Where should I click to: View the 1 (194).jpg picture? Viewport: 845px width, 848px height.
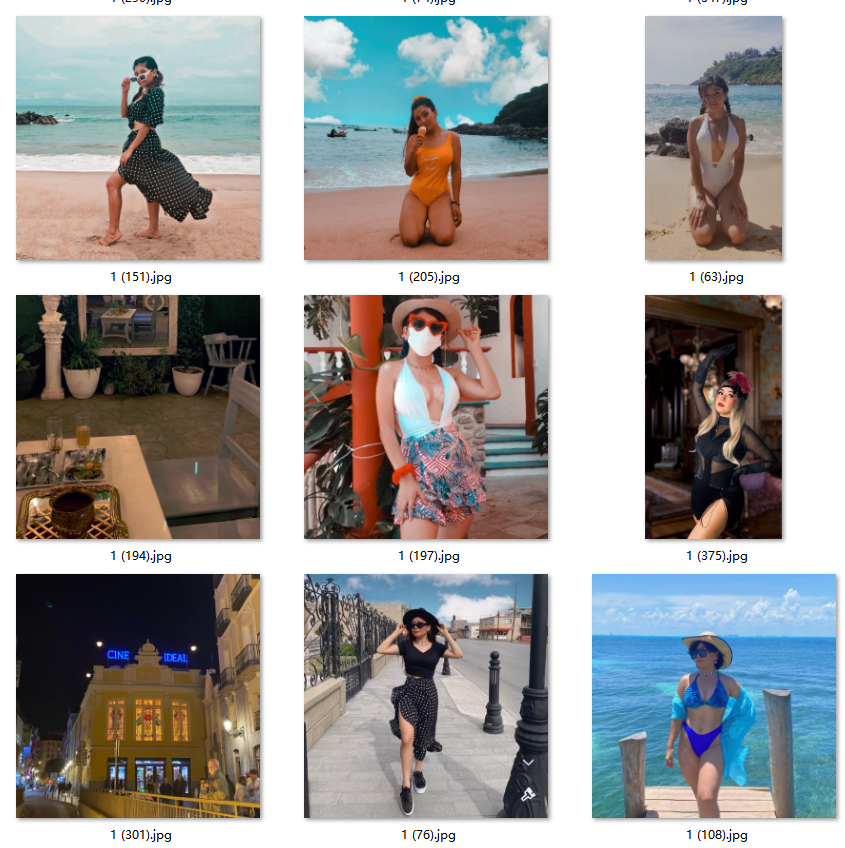tap(138, 417)
